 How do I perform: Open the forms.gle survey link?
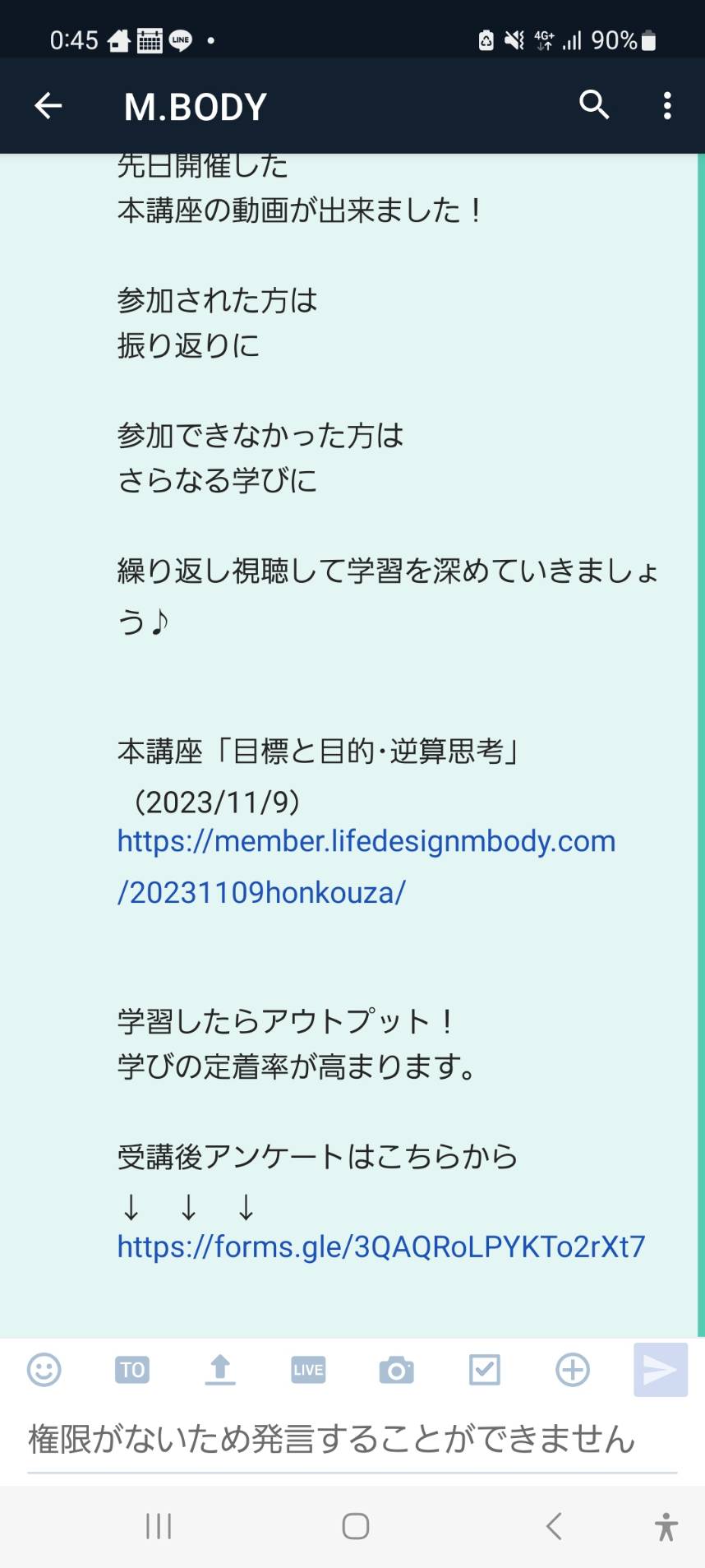tap(381, 1247)
